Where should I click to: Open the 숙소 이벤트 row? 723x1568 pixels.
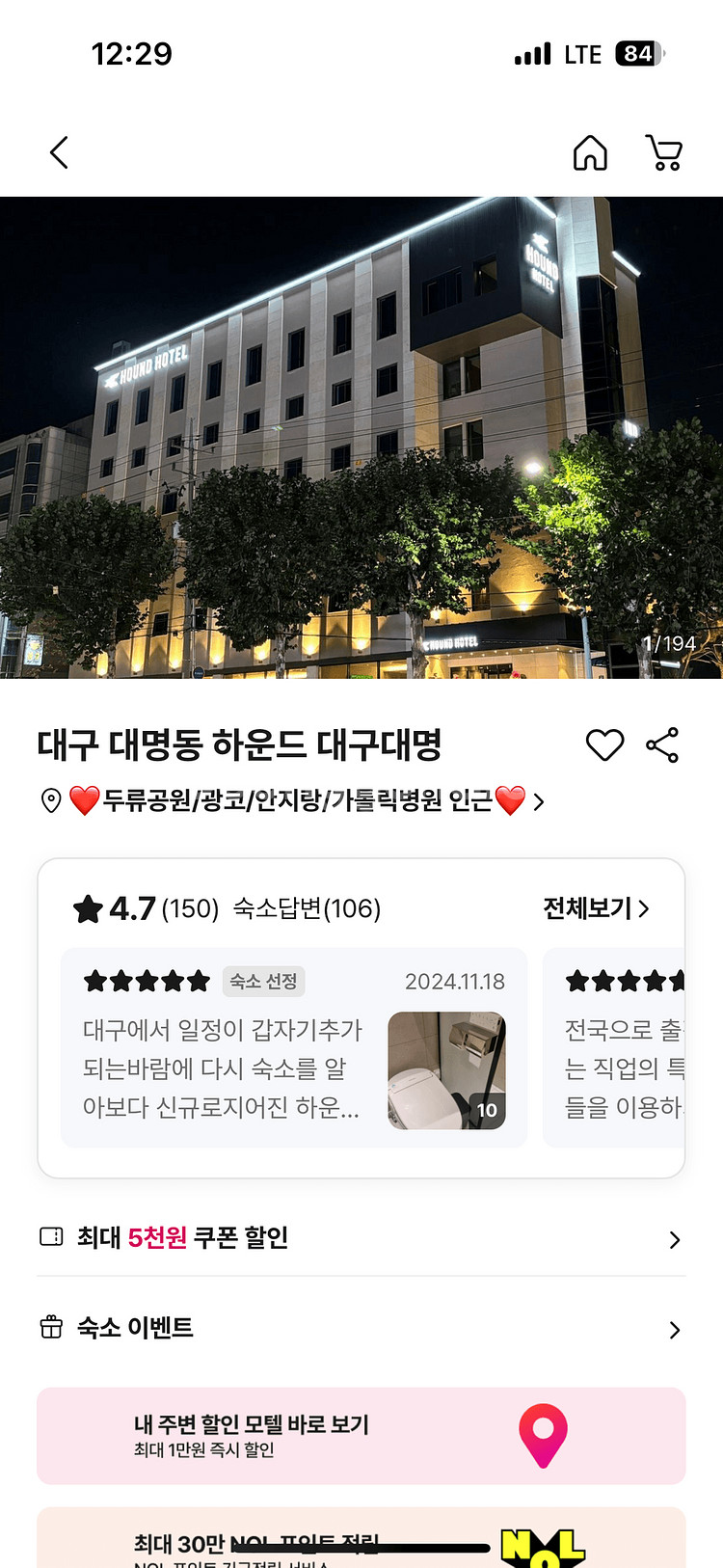[361, 1328]
